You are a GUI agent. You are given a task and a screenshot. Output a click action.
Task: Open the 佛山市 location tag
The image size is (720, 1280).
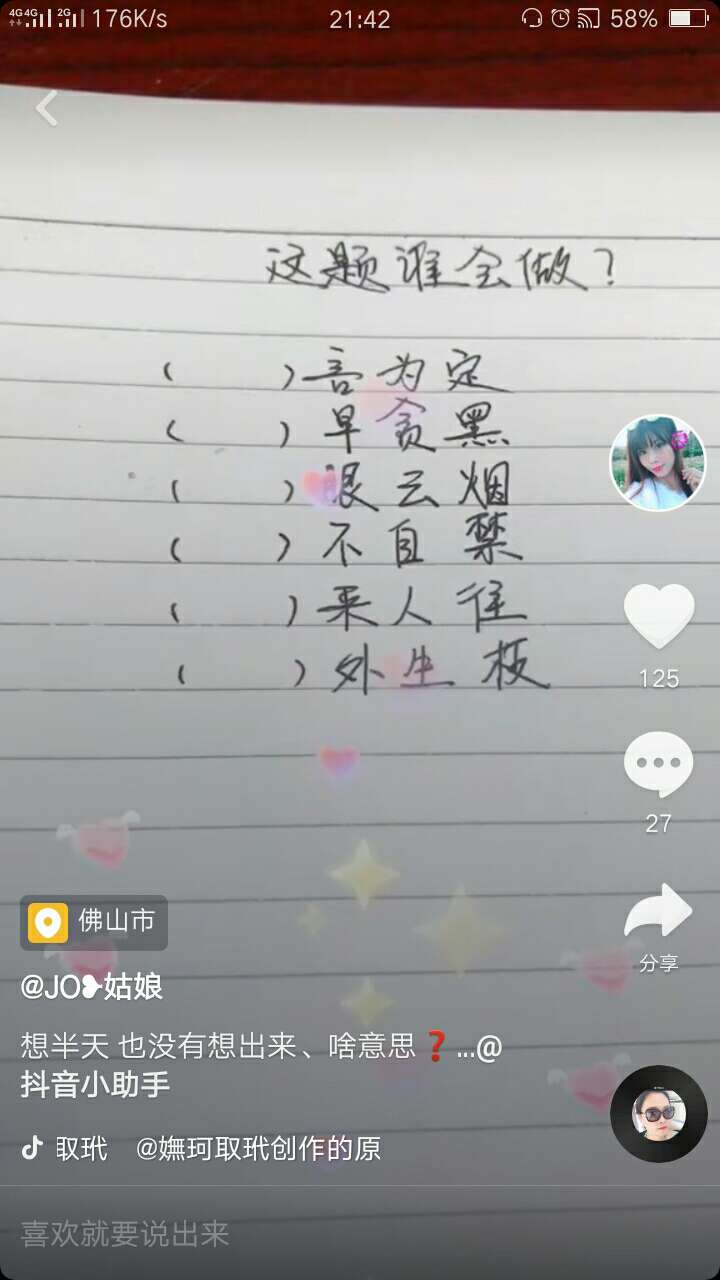[x=95, y=922]
